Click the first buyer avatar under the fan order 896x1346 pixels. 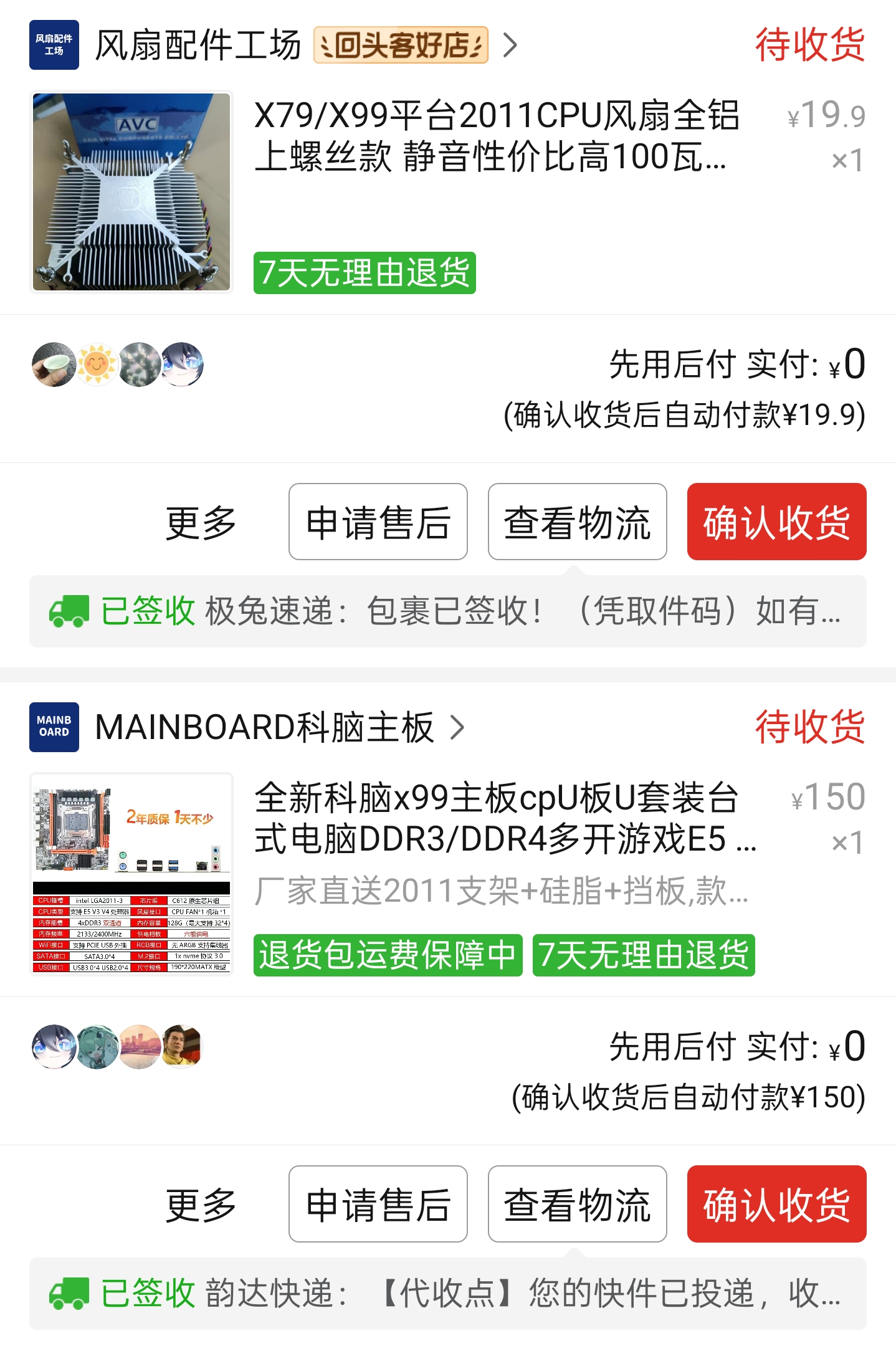tap(54, 366)
